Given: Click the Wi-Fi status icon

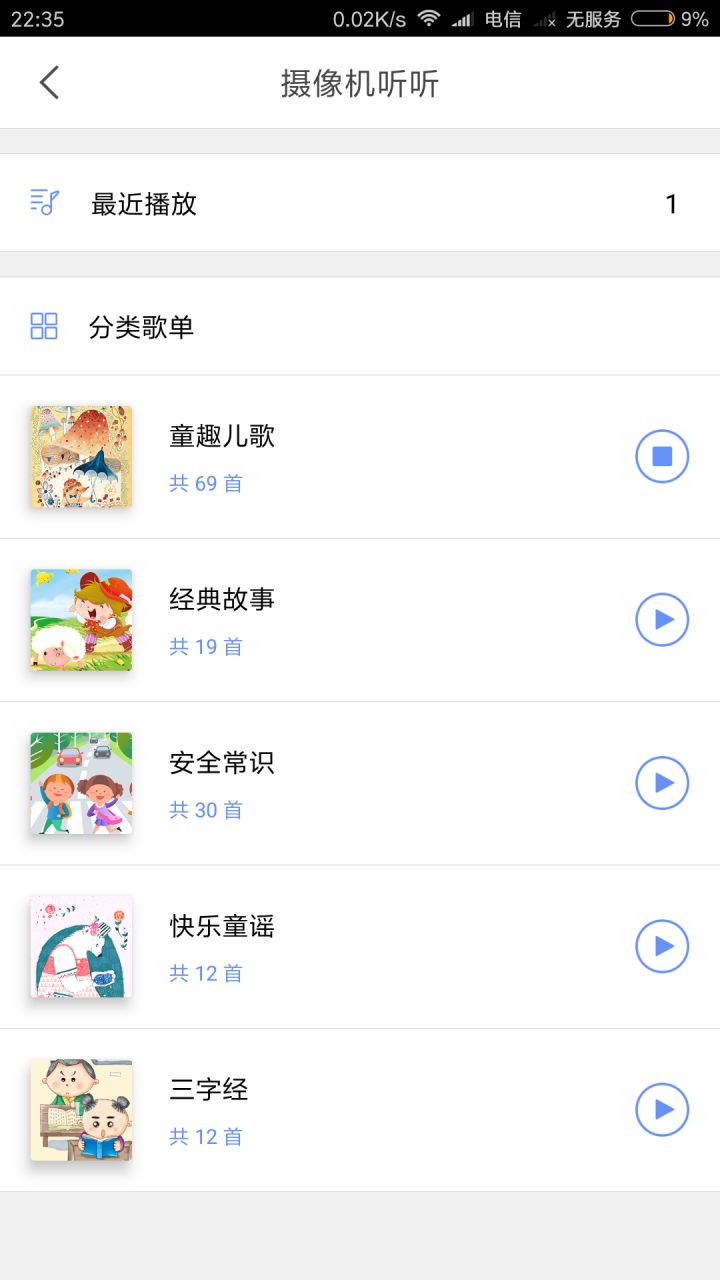Looking at the screenshot, I should tap(430, 17).
